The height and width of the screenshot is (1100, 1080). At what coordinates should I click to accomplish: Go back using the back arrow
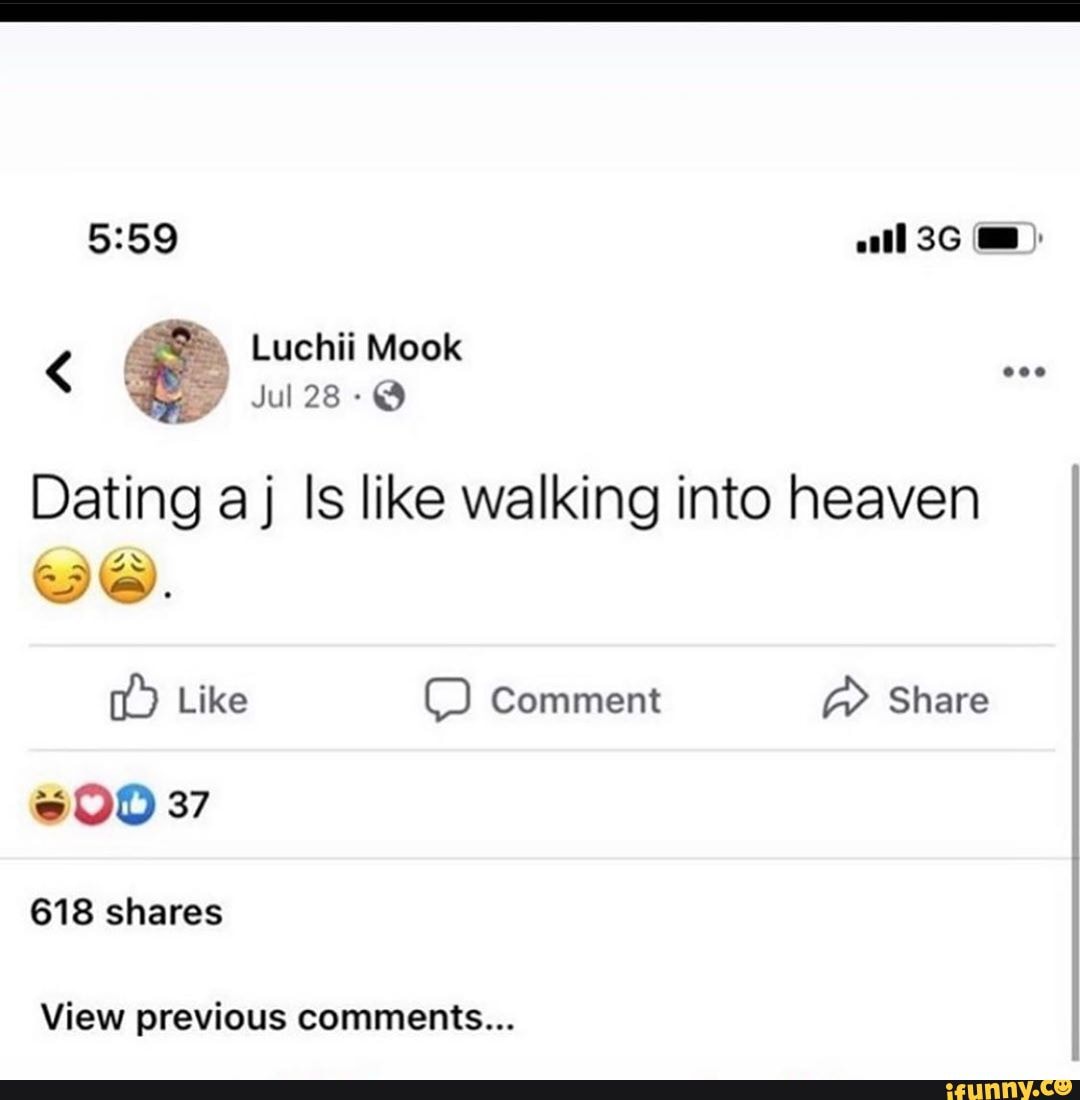click(58, 373)
